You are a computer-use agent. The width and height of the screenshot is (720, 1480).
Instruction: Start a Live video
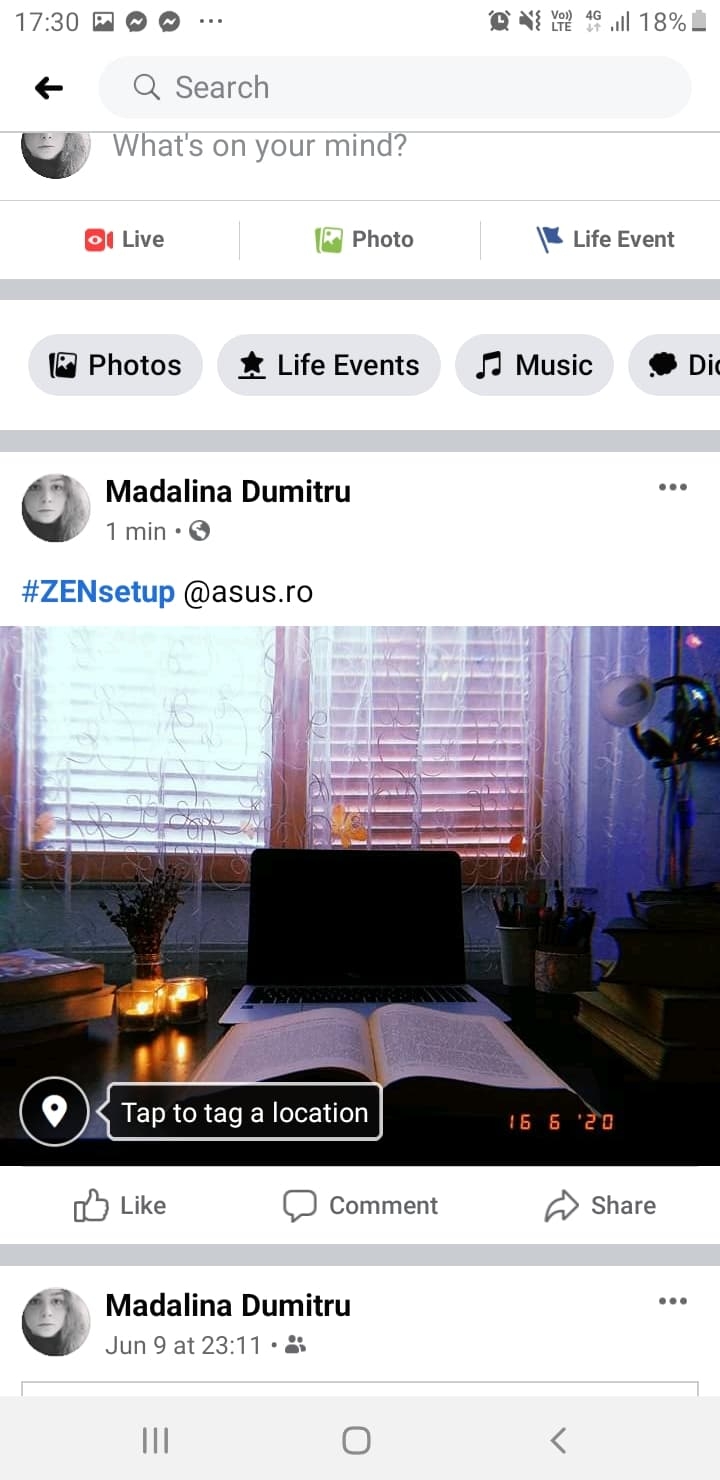click(124, 240)
